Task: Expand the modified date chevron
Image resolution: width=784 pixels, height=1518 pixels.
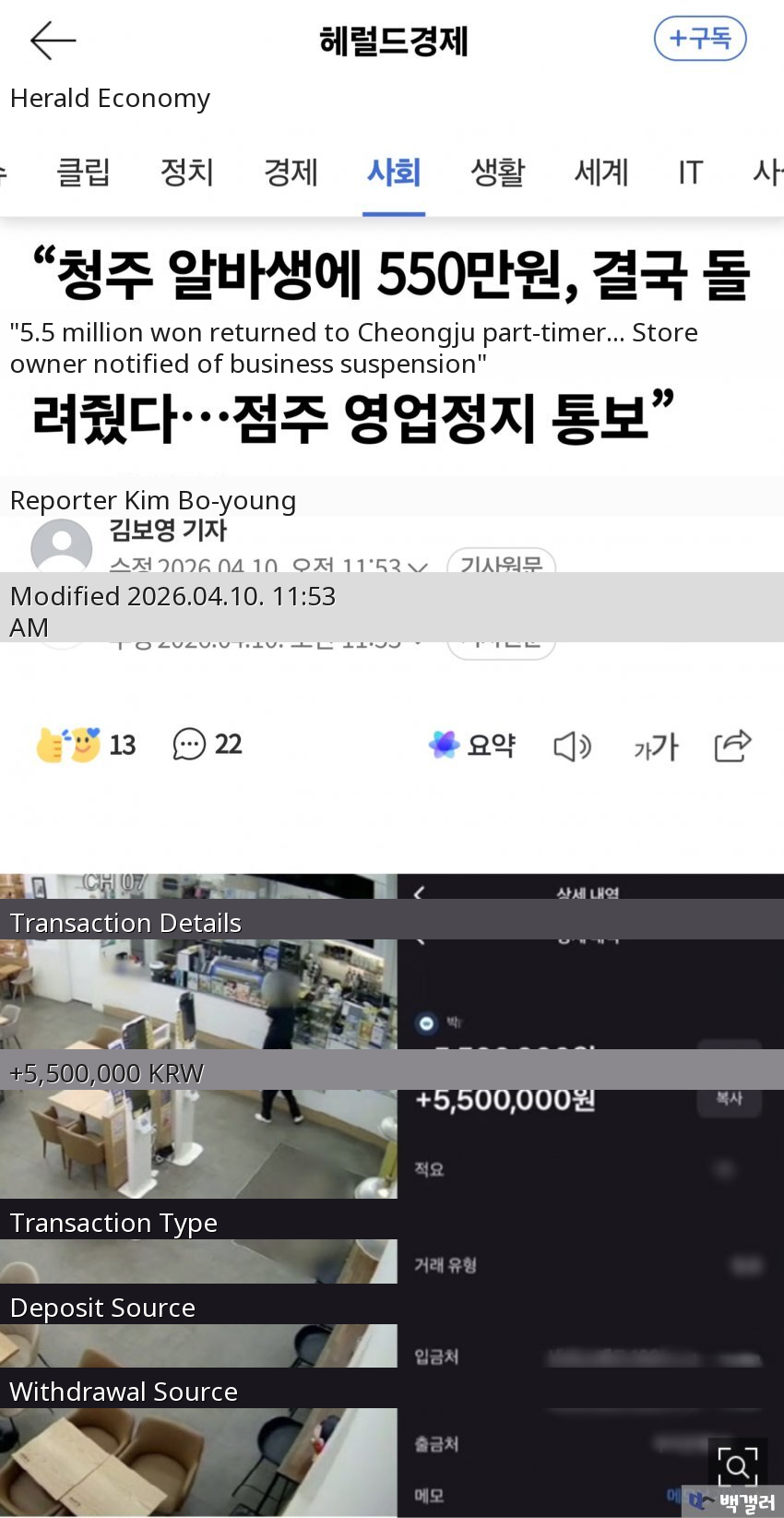Action: click(418, 565)
